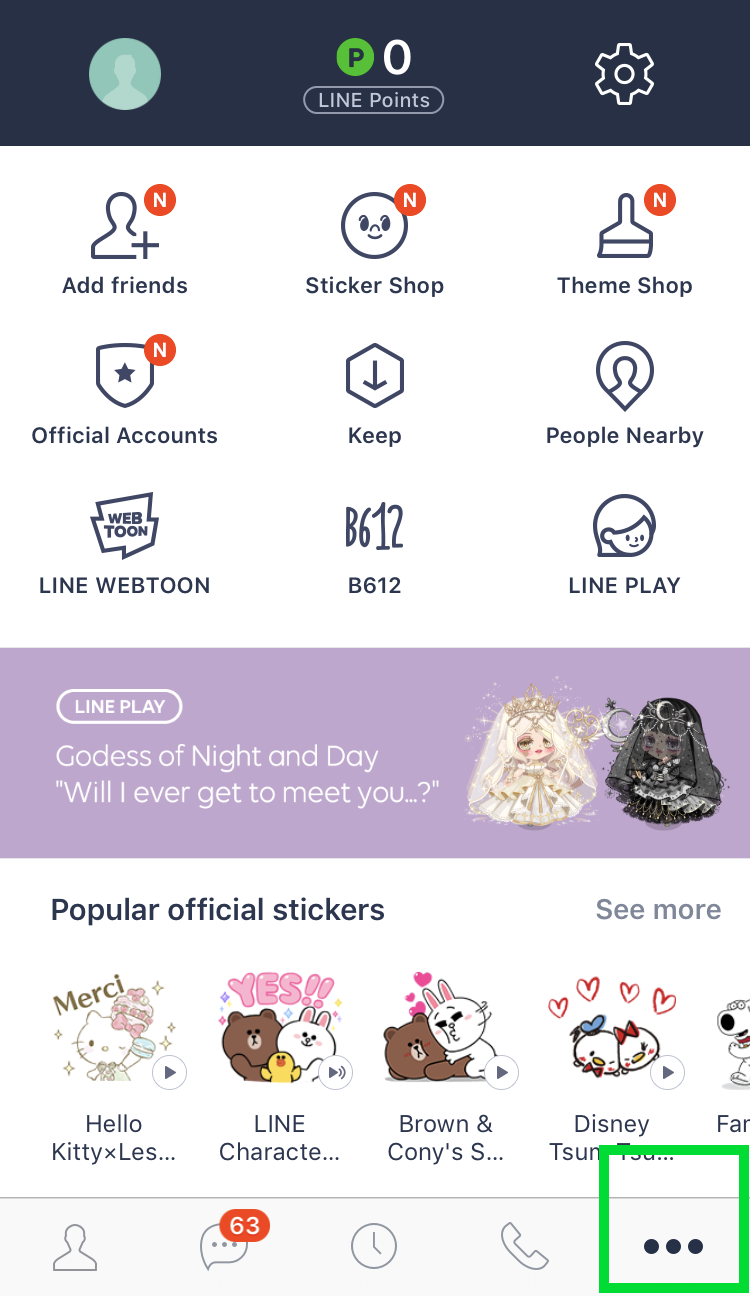Find People Nearby
This screenshot has width=750, height=1296.
pos(624,393)
